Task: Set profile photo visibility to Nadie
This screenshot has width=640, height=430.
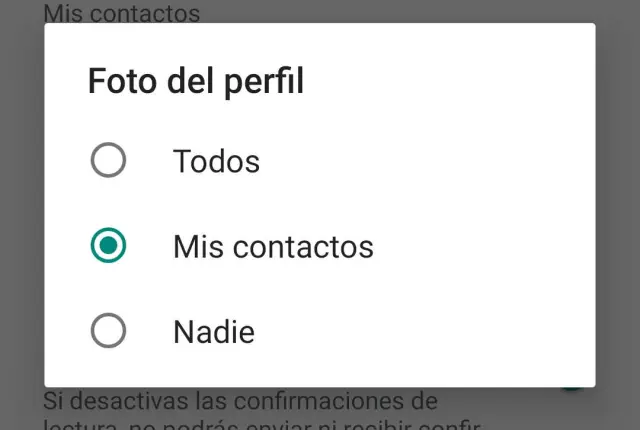Action: [108, 331]
